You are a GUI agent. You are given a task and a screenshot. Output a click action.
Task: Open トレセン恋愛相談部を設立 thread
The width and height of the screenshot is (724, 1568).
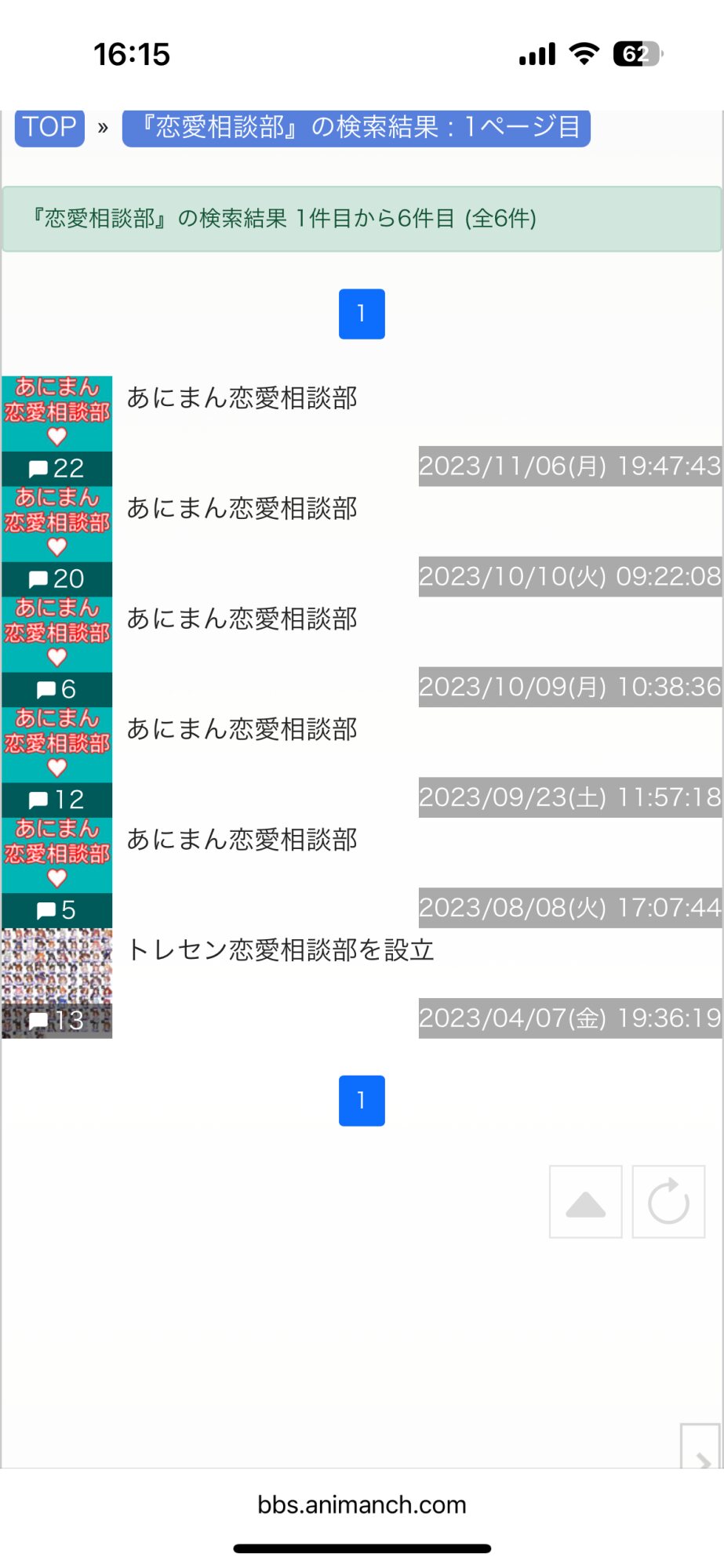coord(280,951)
